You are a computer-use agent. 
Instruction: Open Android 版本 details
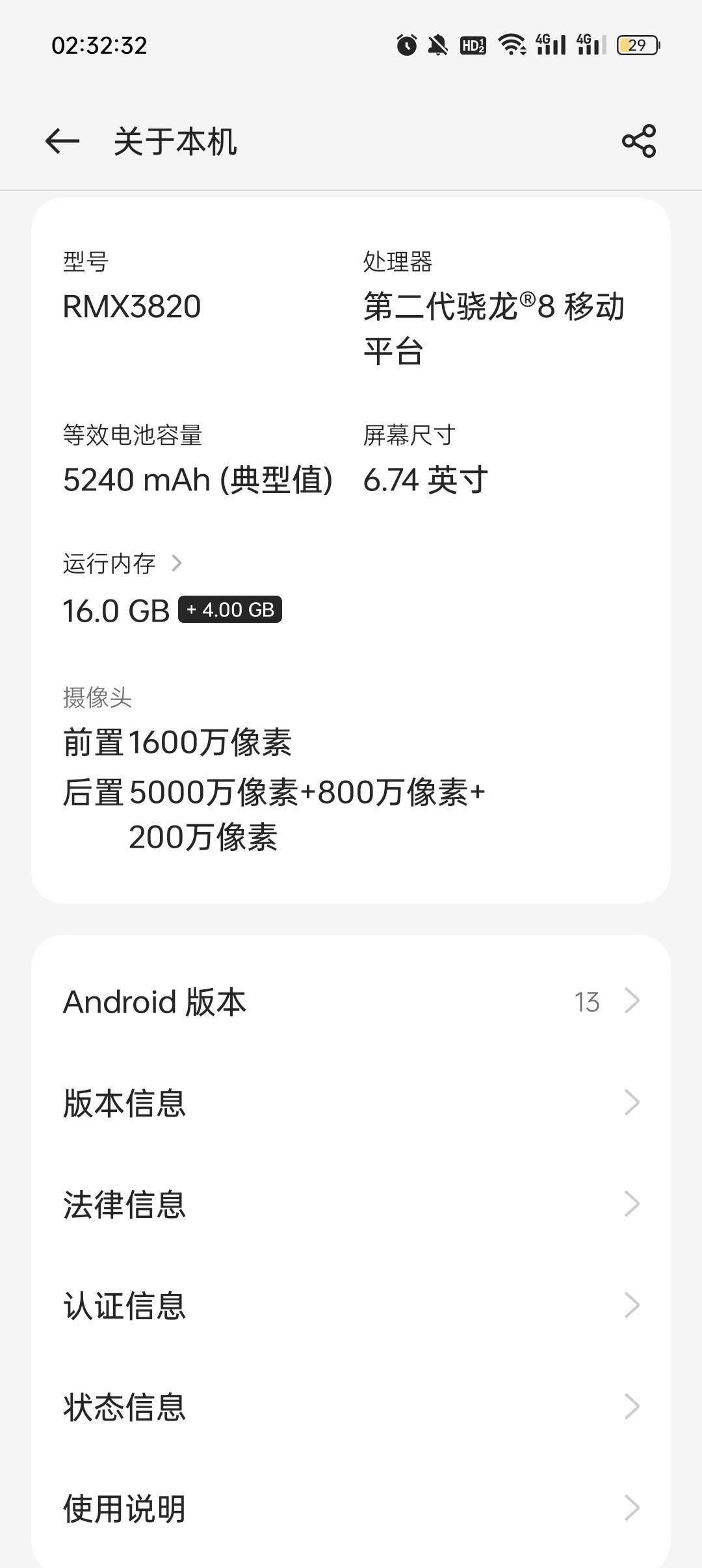351,1002
